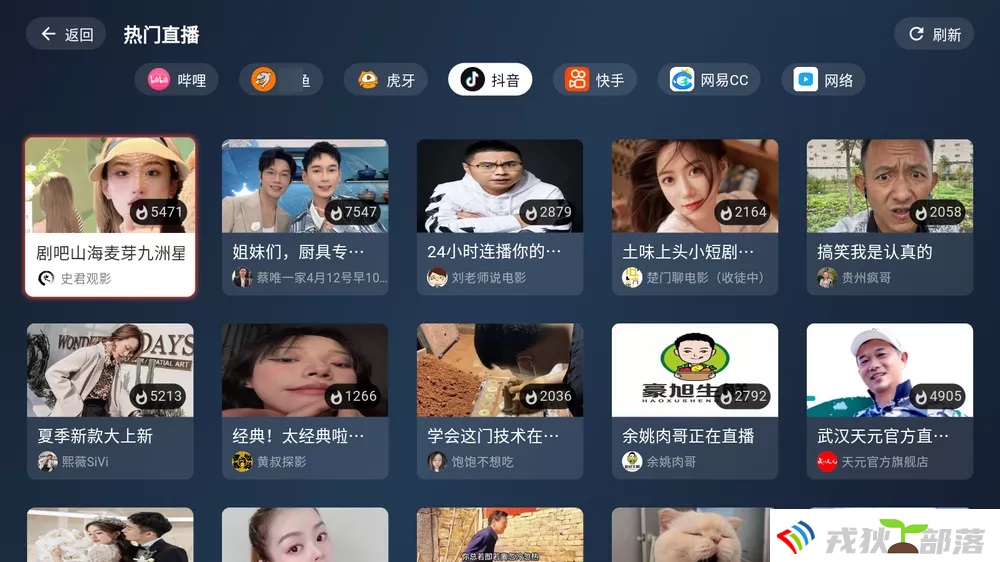Switch to the 虎牙 tab
This screenshot has width=1000, height=562.
coord(386,80)
